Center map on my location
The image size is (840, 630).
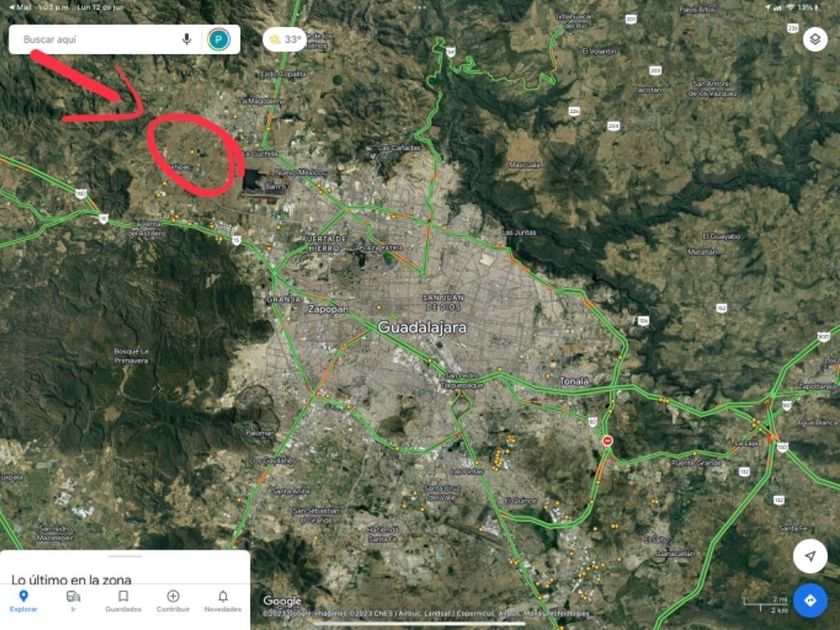(x=810, y=556)
